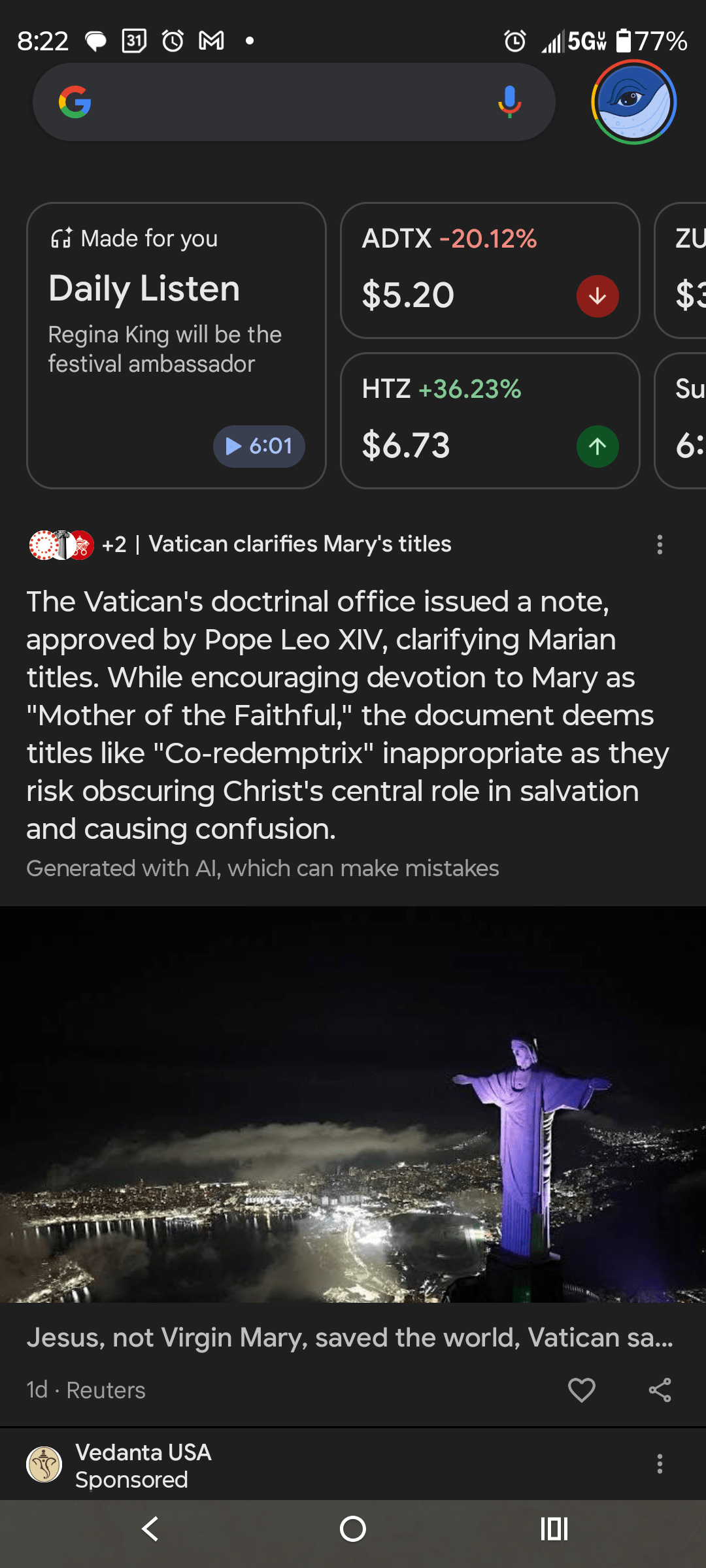
Task: Favorite the Reuters article with the heart icon
Action: pyautogui.click(x=582, y=1390)
